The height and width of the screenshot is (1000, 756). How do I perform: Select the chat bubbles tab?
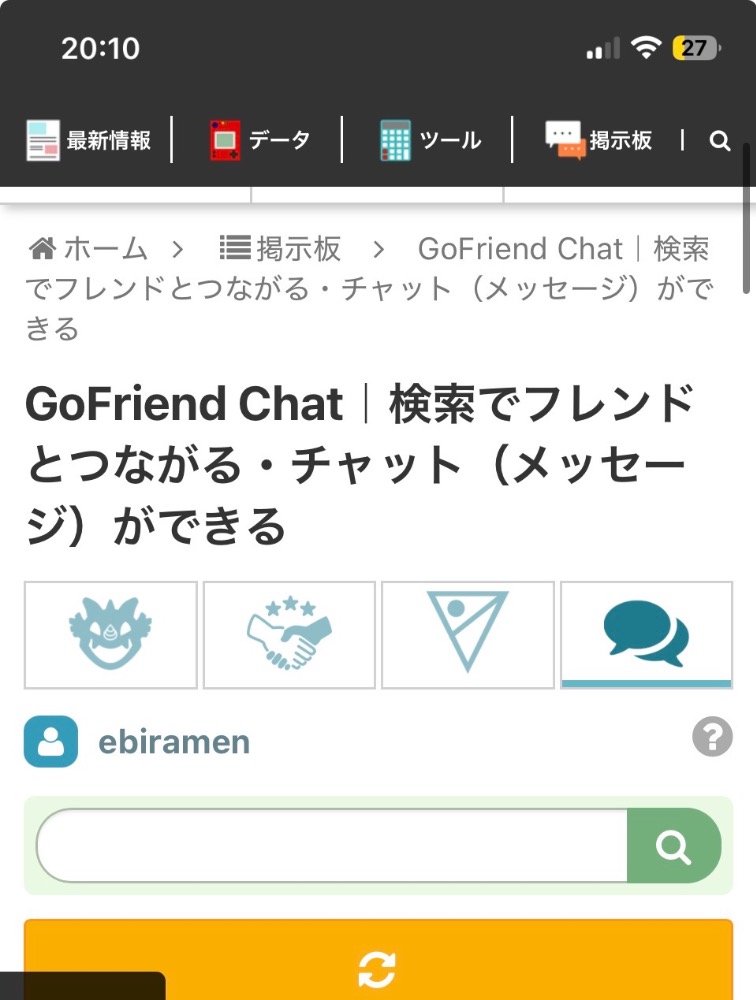pos(646,635)
